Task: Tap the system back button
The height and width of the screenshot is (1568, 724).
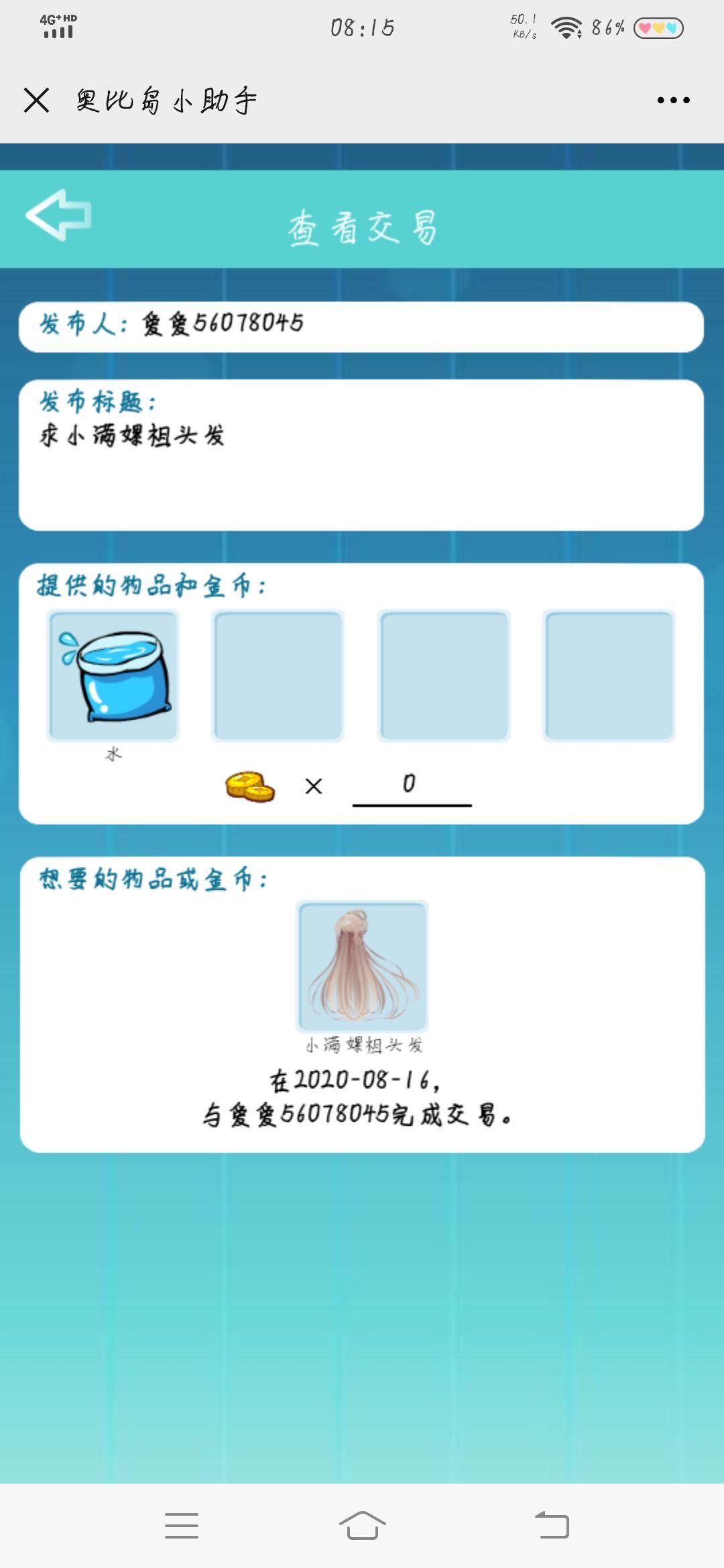Action: [x=552, y=1525]
